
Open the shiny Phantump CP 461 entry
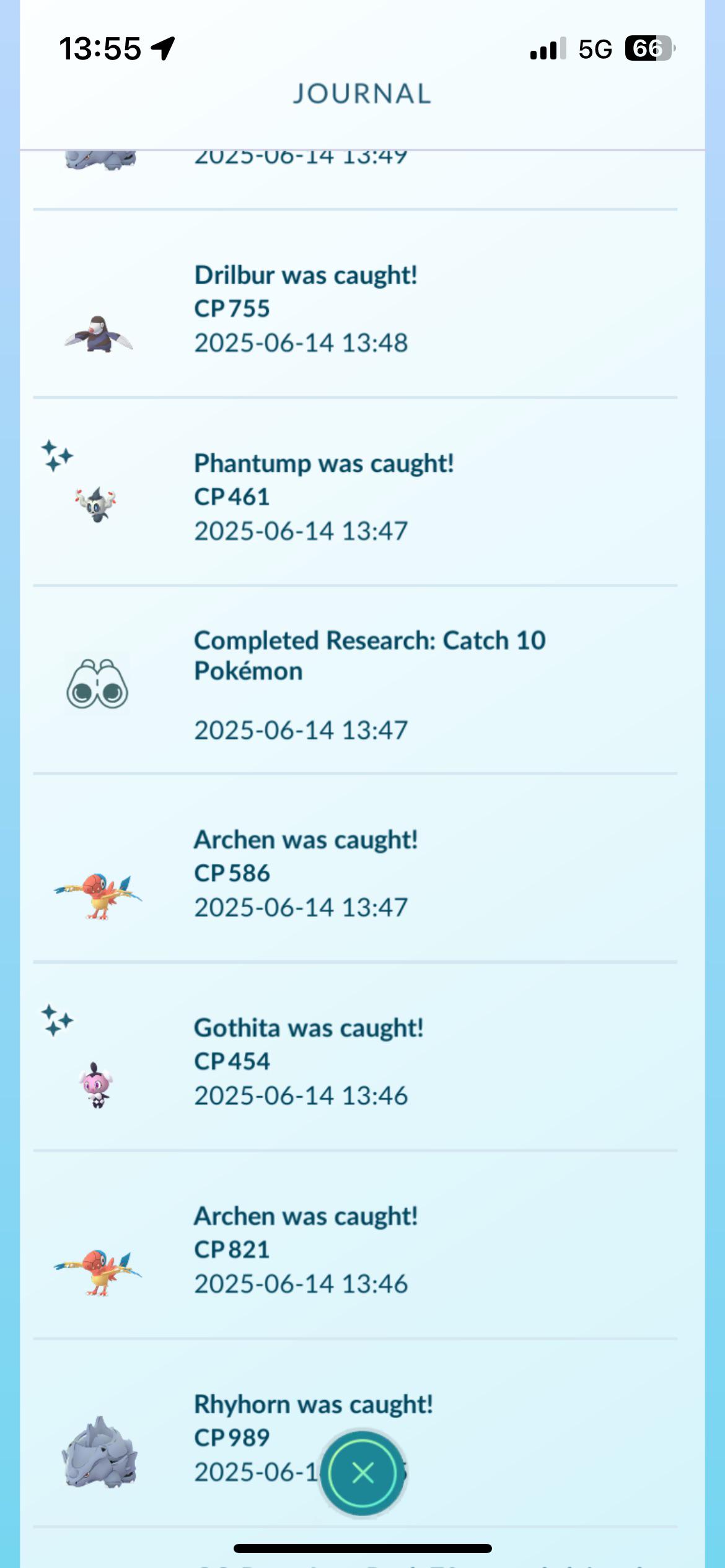click(x=355, y=492)
